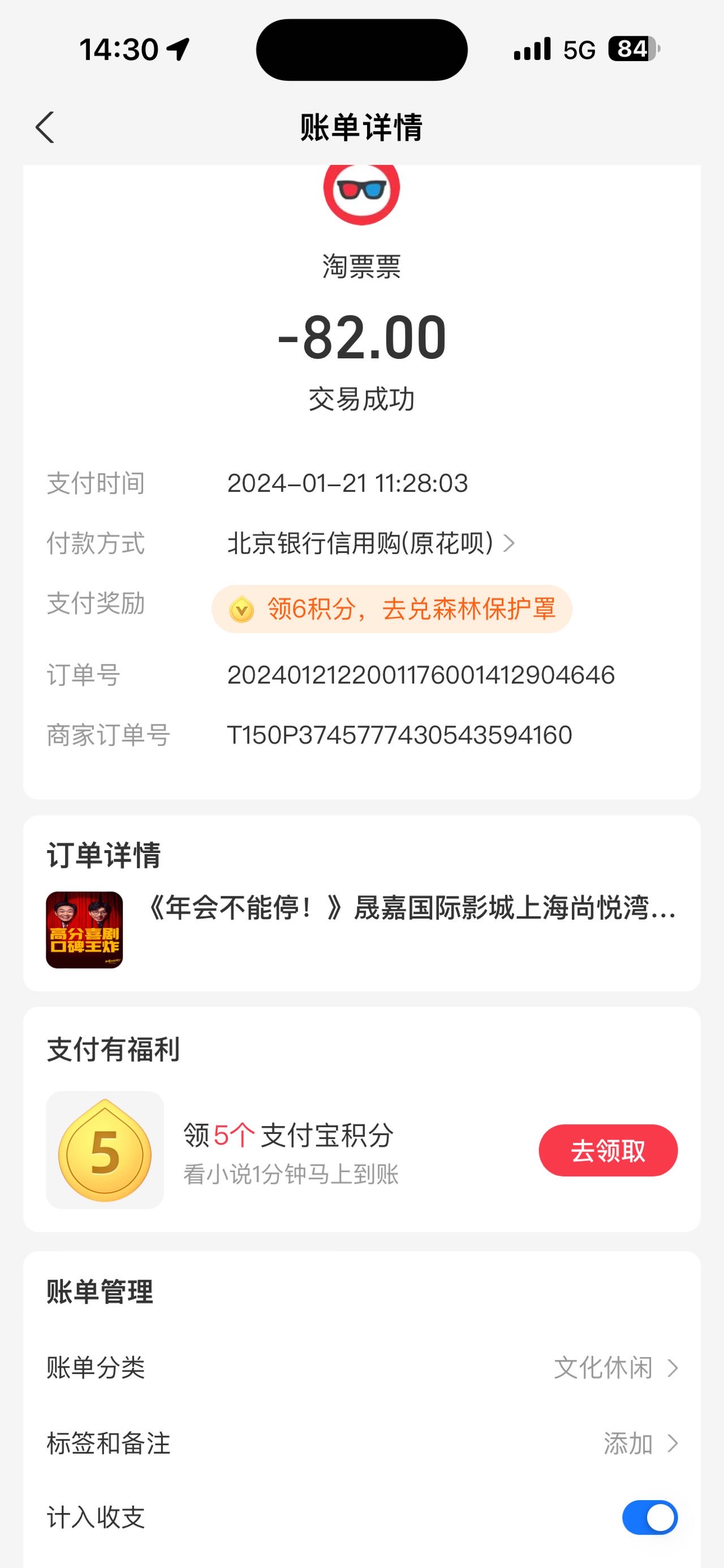
Task: Go back from the bill details page
Action: coord(45,127)
